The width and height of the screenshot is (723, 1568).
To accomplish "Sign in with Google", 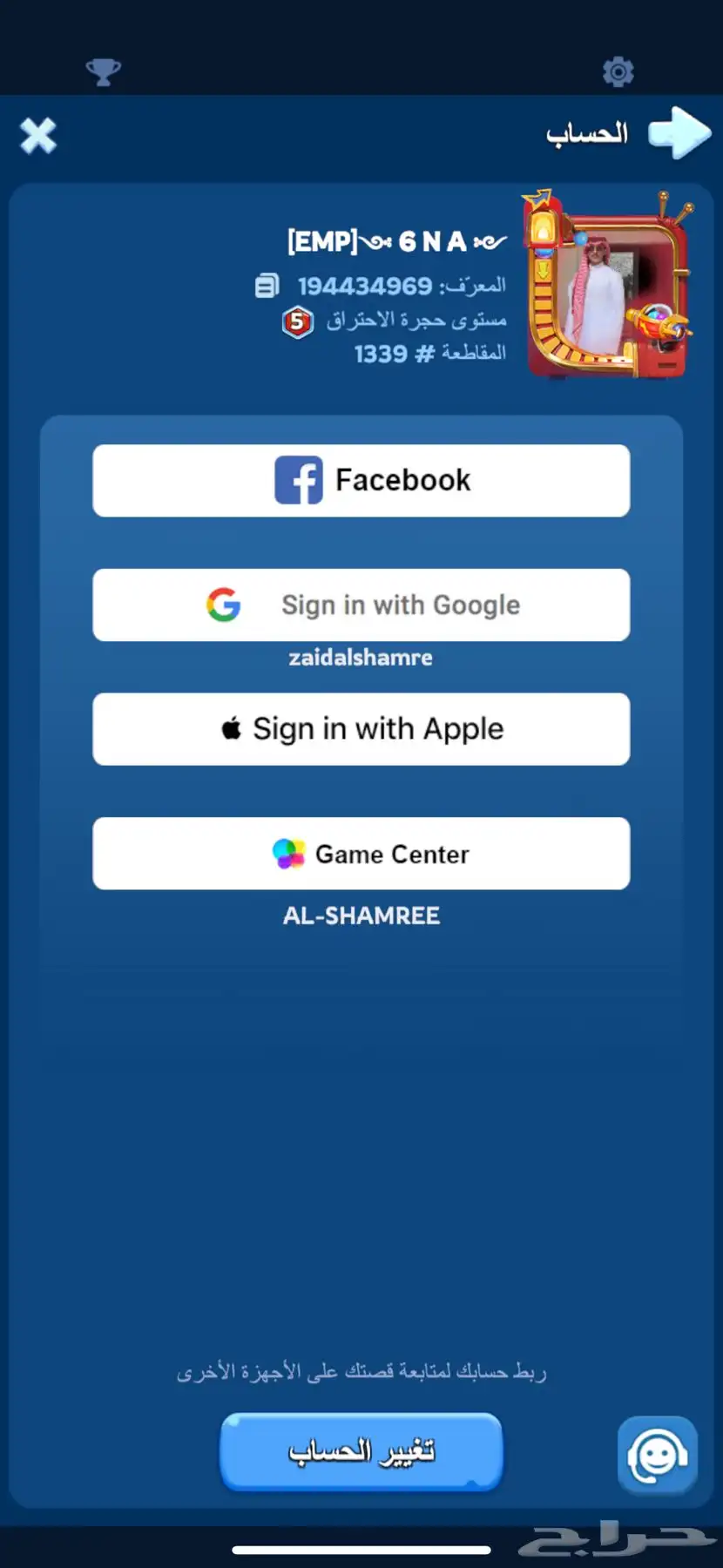I will pos(361,605).
